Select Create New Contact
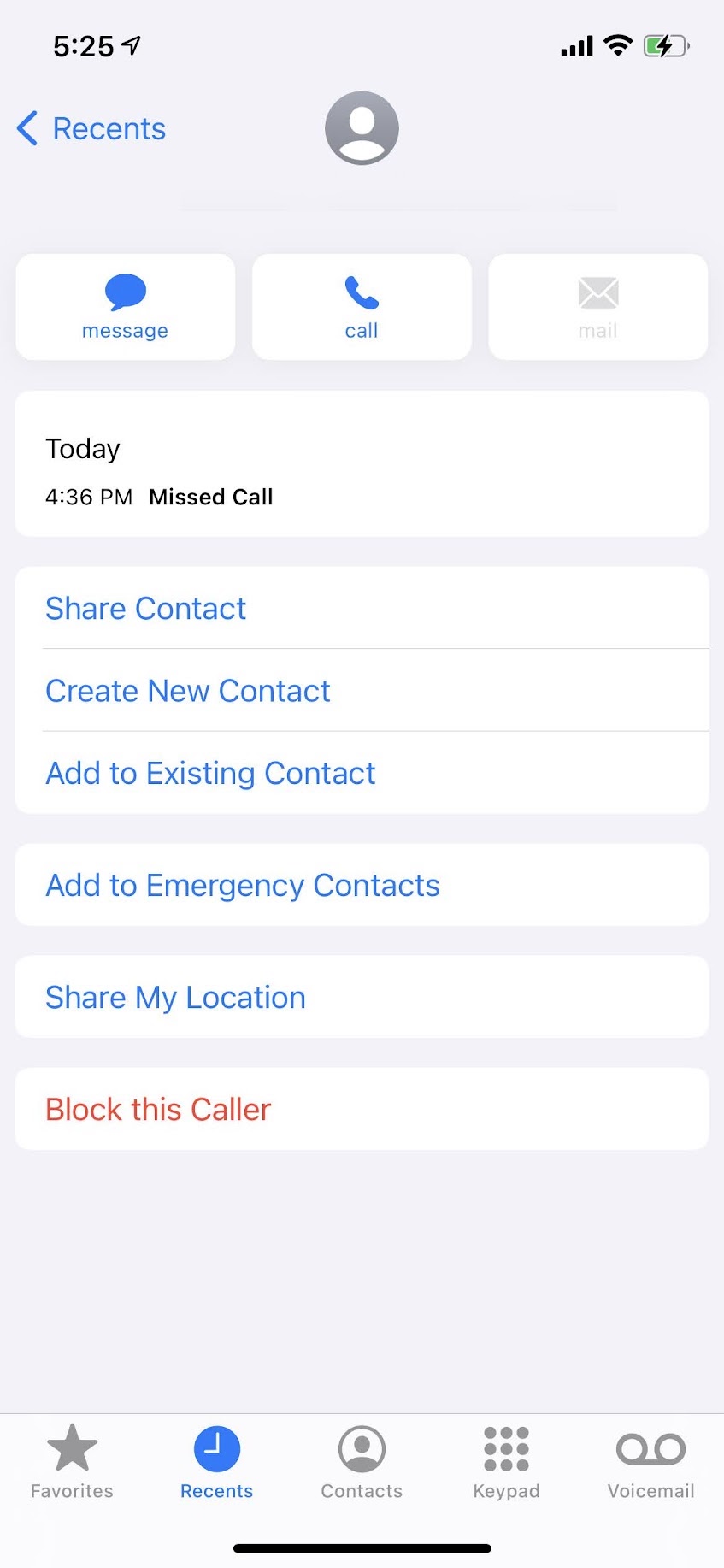Image resolution: width=724 pixels, height=1568 pixels. pyautogui.click(x=188, y=691)
